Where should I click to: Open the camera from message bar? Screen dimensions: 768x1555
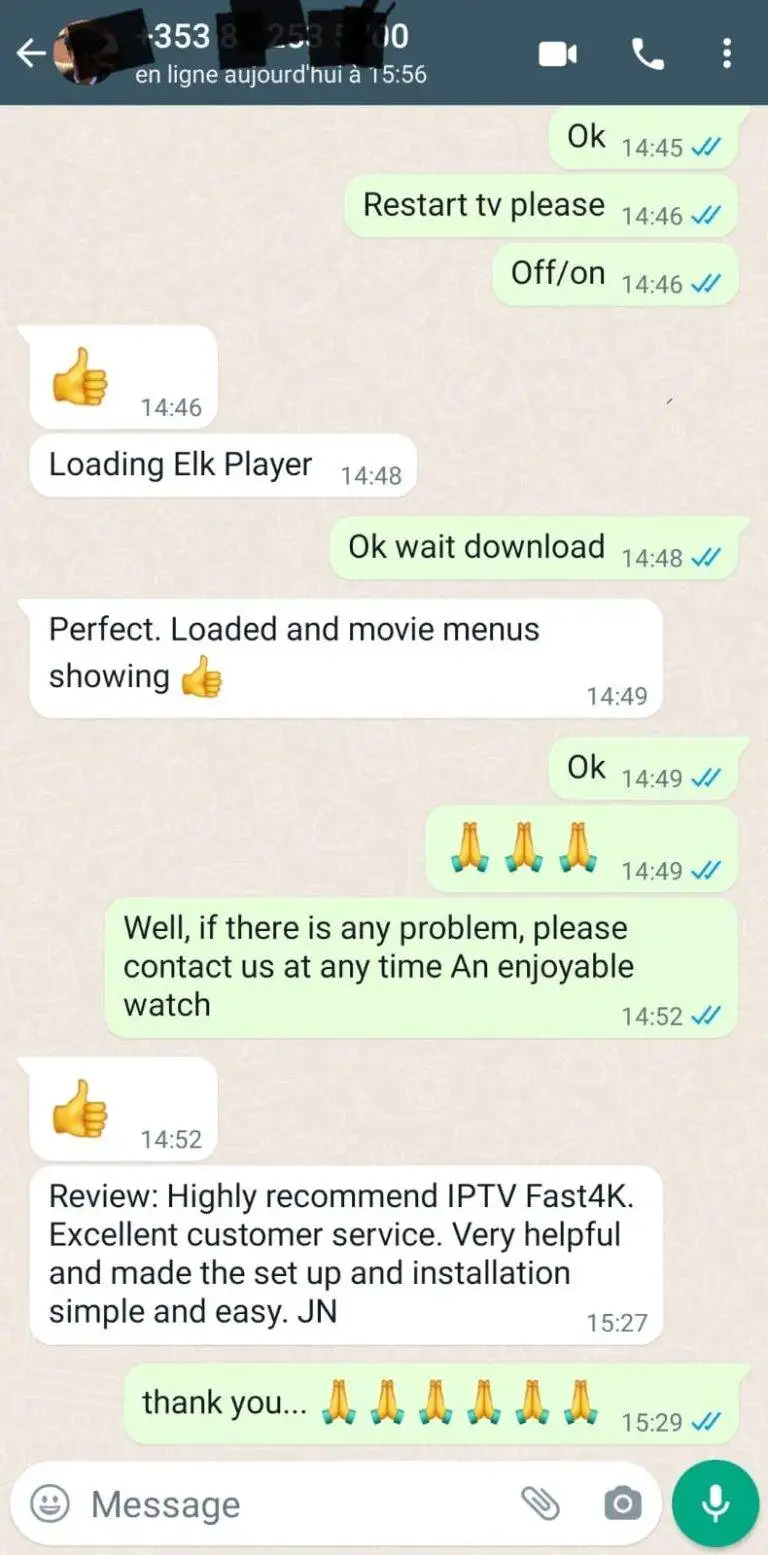pos(621,1503)
